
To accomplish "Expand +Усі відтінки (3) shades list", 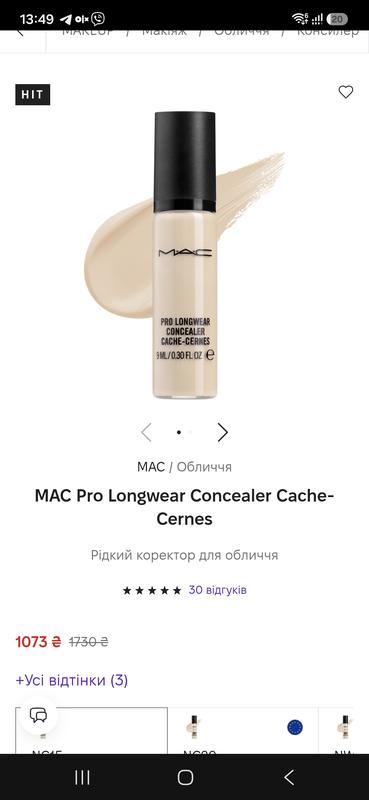I will point(71,680).
